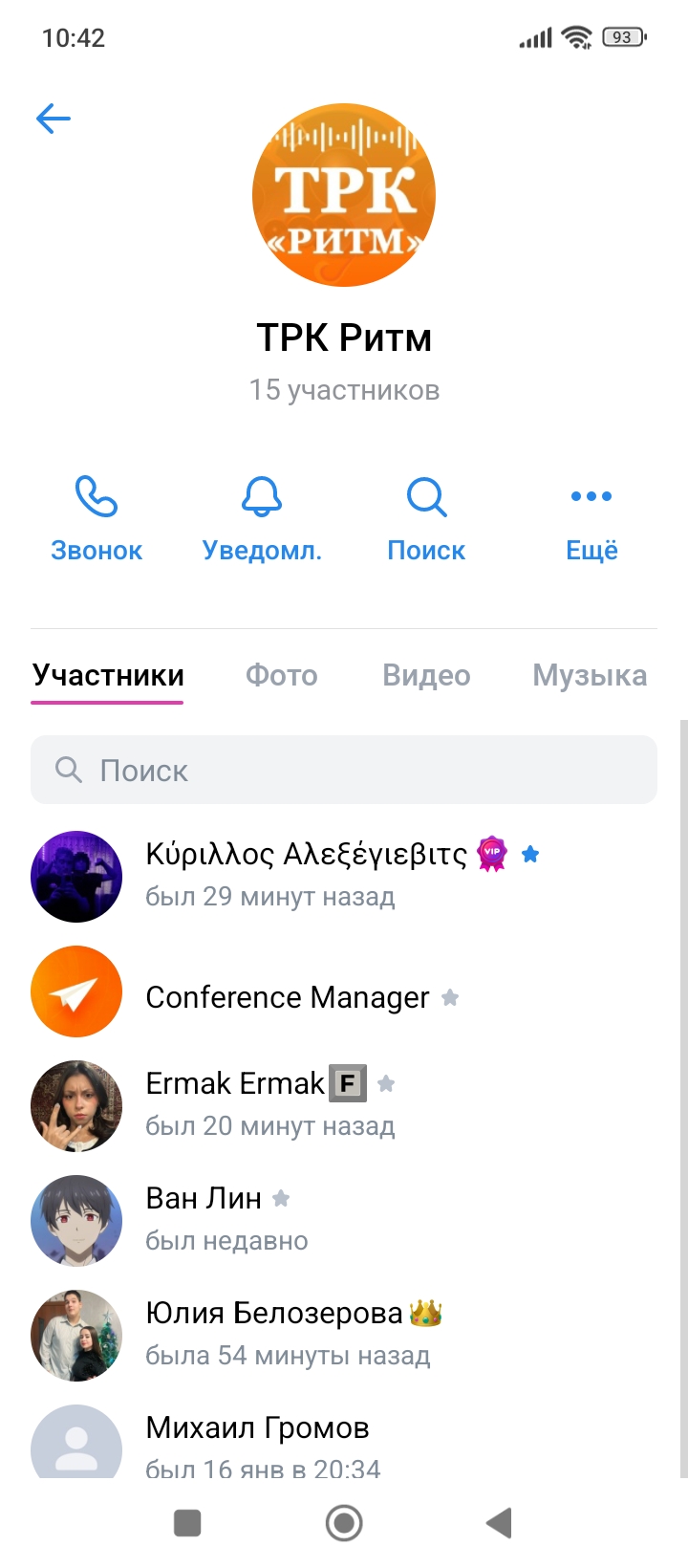Image resolution: width=688 pixels, height=1568 pixels.
Task: Open the ТРК Ритм group avatar image
Action: (344, 194)
